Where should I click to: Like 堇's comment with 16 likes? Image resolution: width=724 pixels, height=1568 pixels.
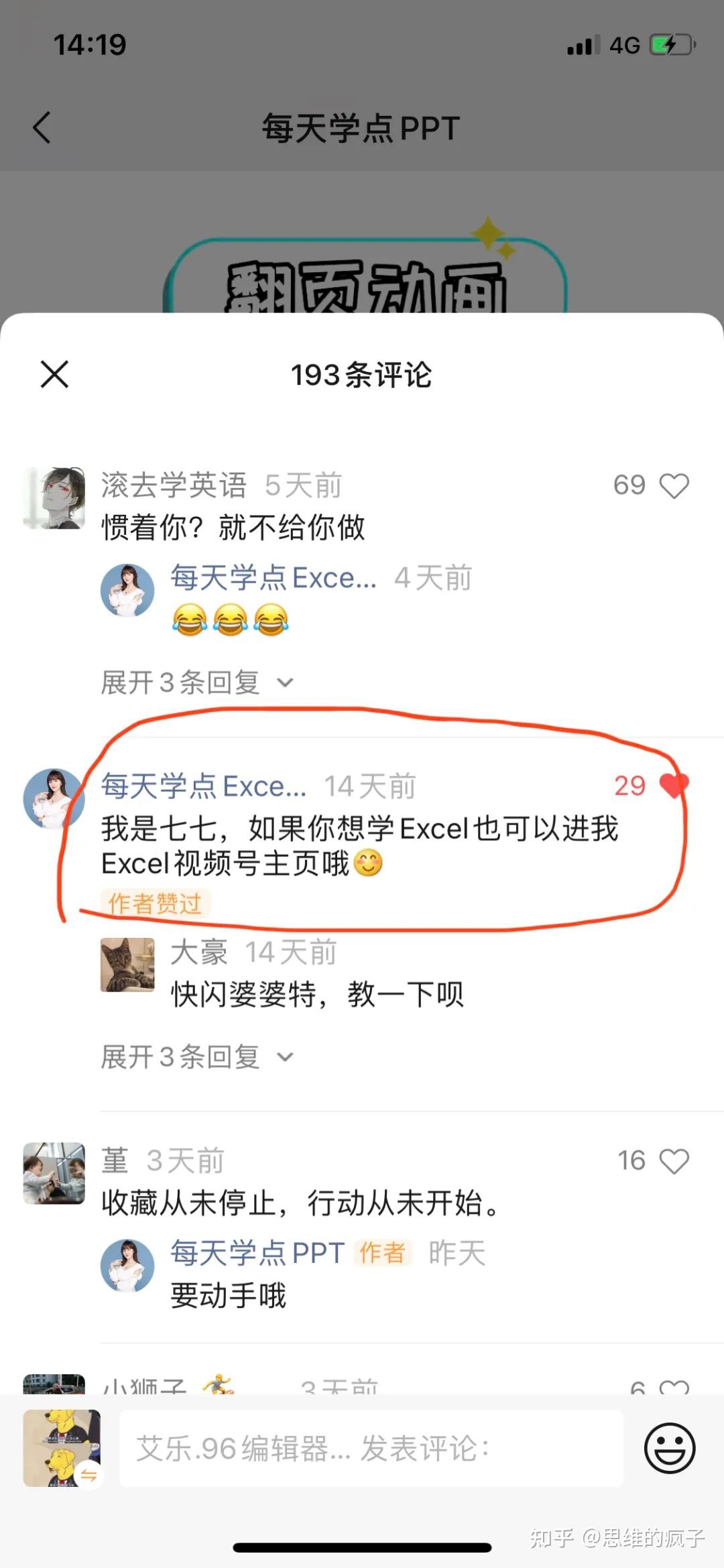673,1162
